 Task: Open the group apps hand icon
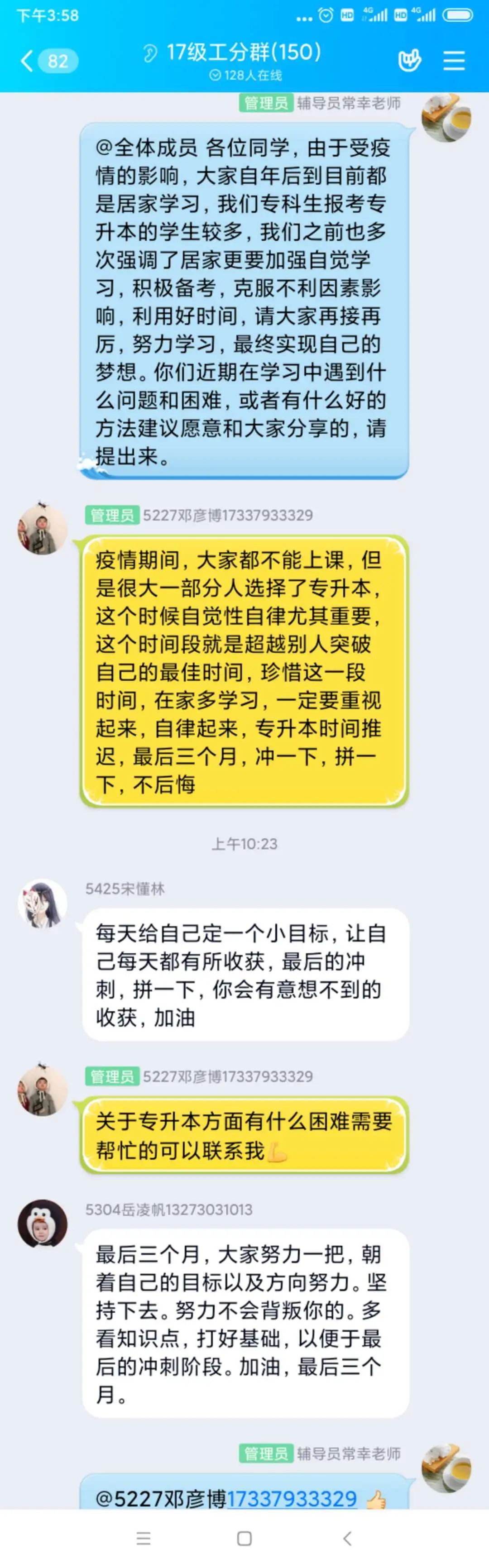pos(409,61)
